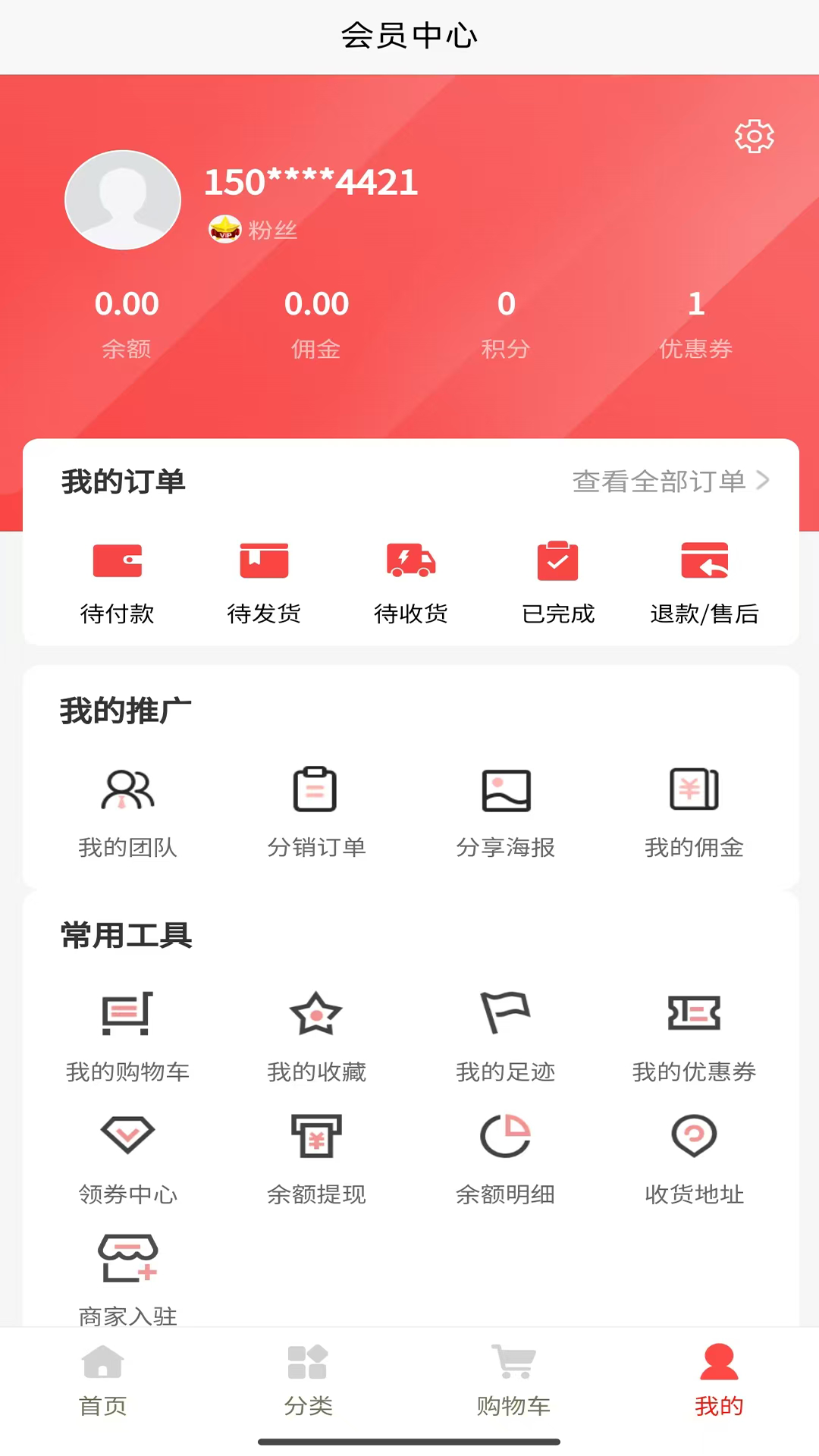The image size is (819, 1456).
Task: Open 退款/售后 refund and after-sales
Action: (704, 581)
